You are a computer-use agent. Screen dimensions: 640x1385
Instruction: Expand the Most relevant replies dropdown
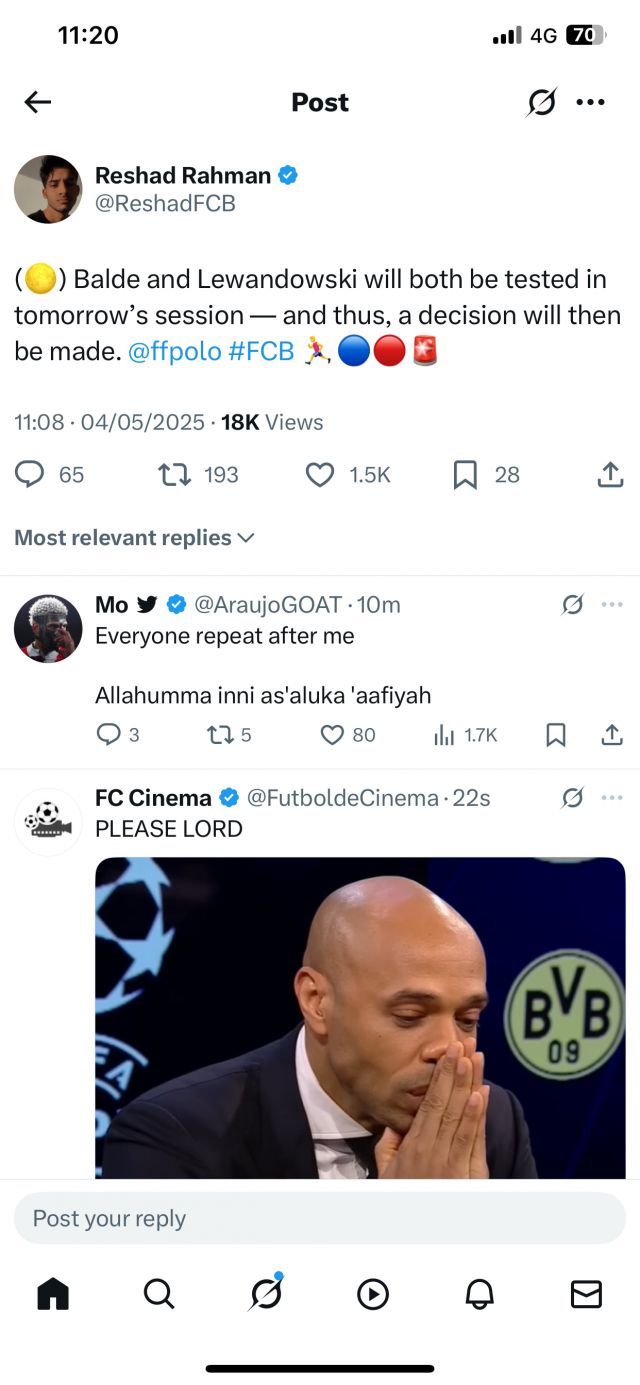134,538
